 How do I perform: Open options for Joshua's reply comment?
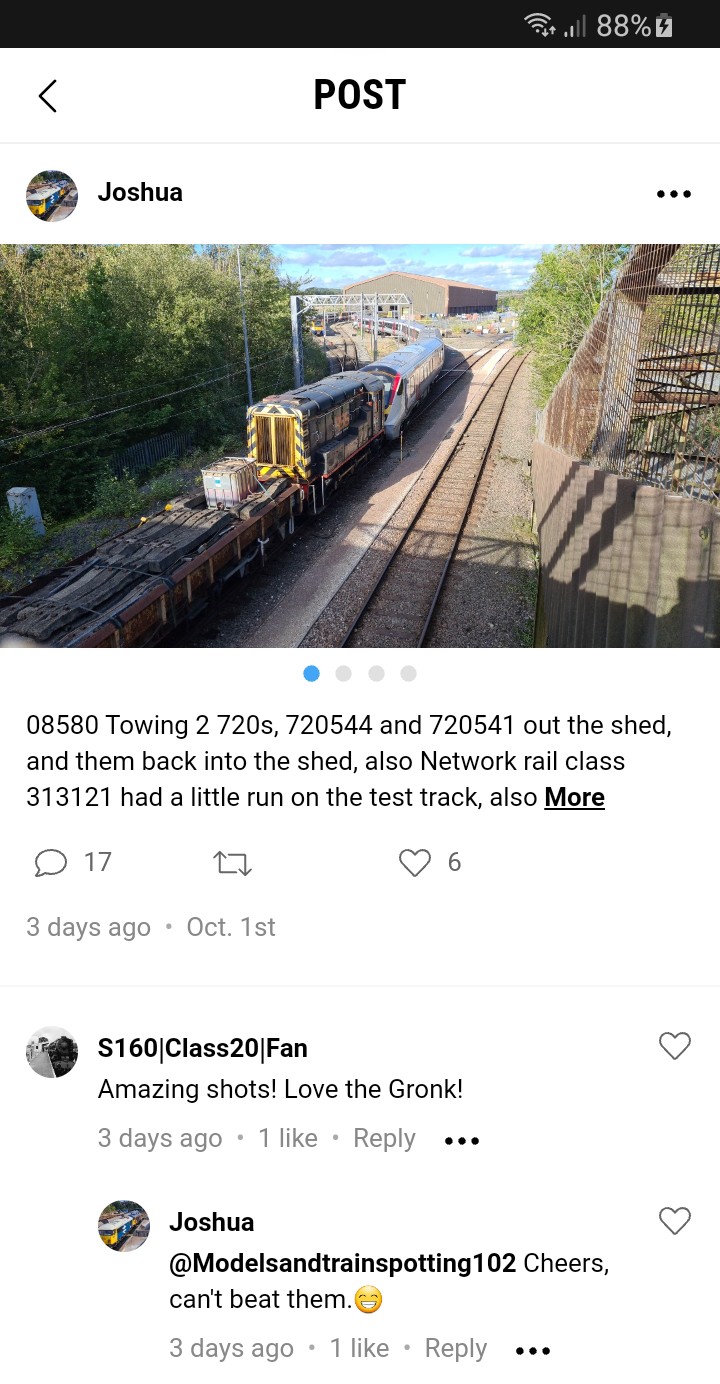tap(532, 1350)
